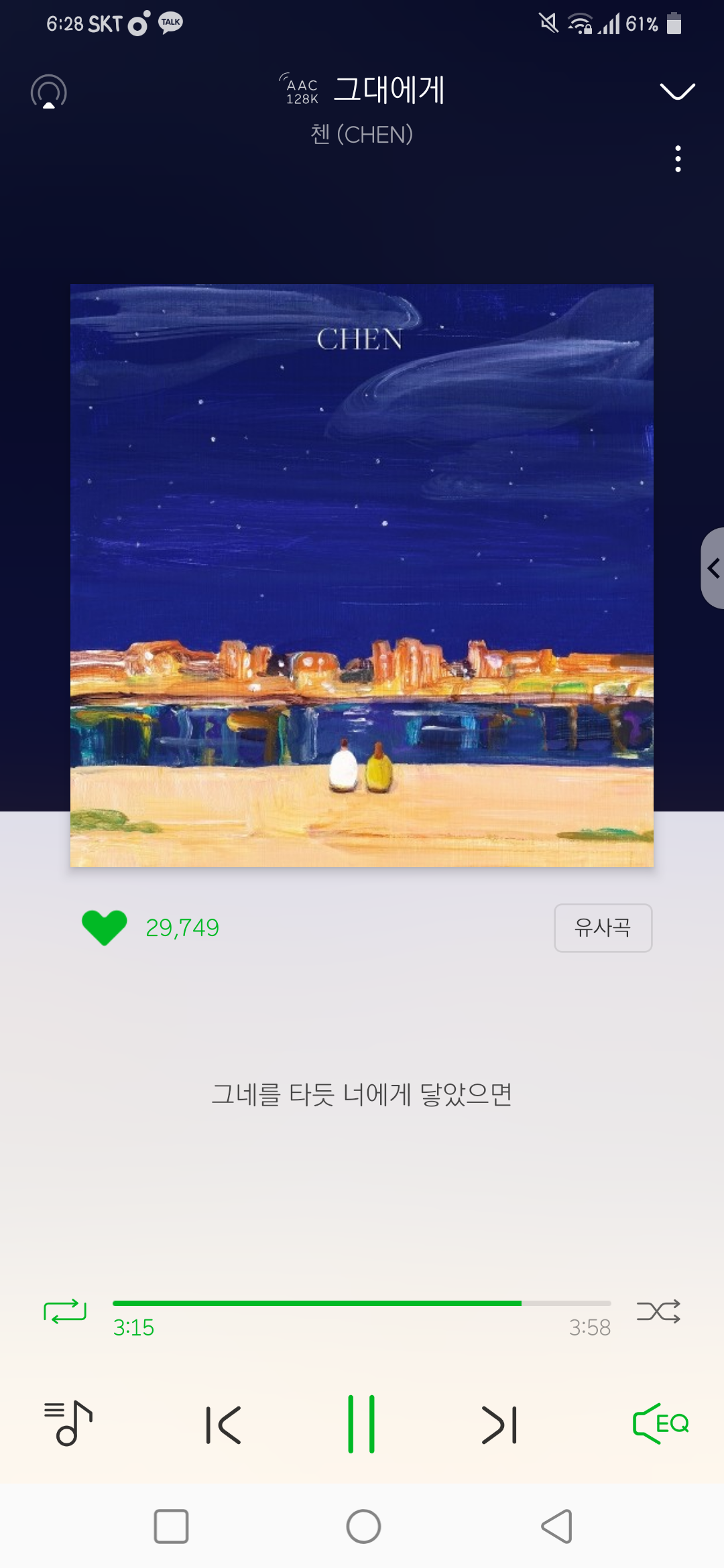Mute sound via the status bar icon
This screenshot has height=1568, width=724.
548,22
